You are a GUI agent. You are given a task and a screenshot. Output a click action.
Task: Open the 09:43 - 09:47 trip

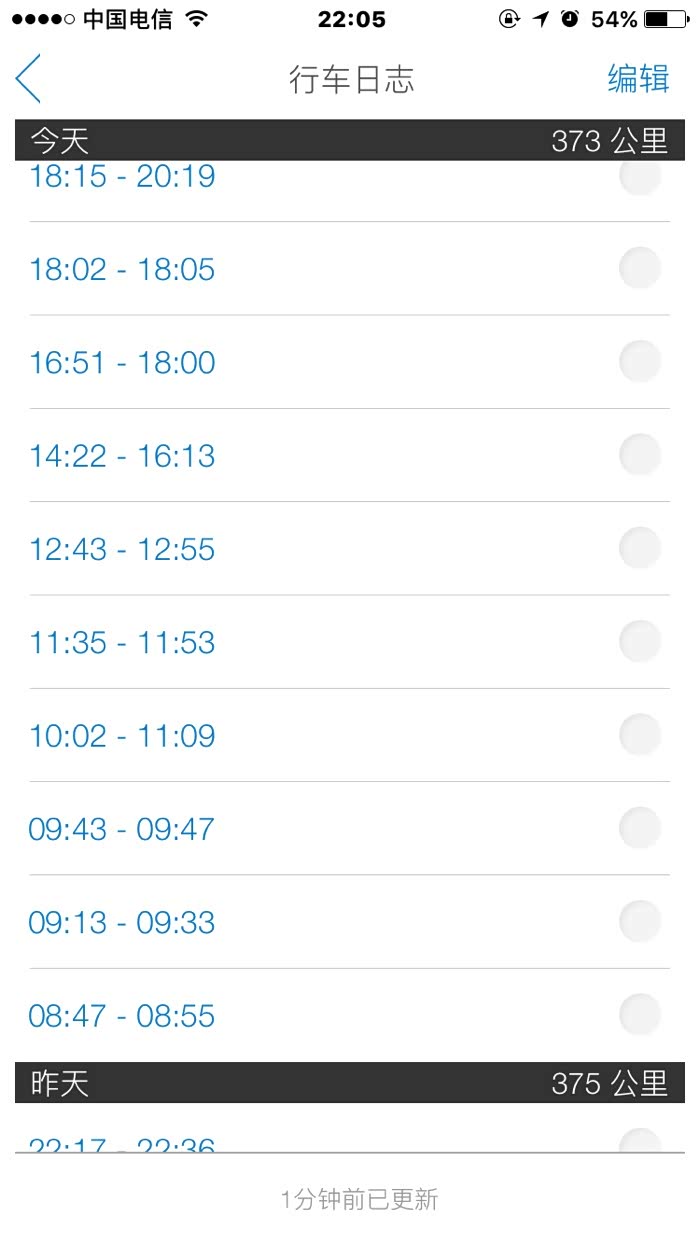[x=122, y=829]
